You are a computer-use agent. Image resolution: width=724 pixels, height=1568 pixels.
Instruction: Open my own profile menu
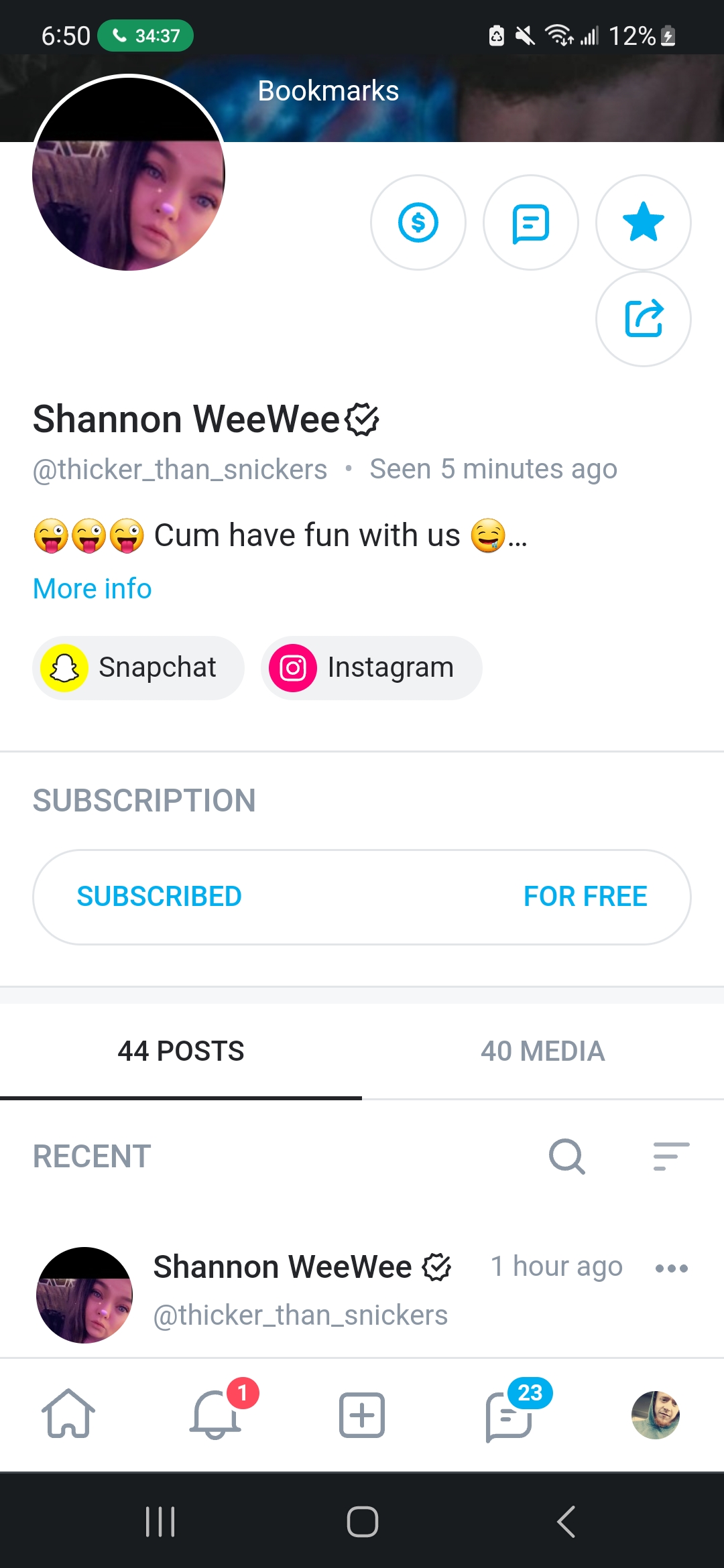pos(656,1415)
